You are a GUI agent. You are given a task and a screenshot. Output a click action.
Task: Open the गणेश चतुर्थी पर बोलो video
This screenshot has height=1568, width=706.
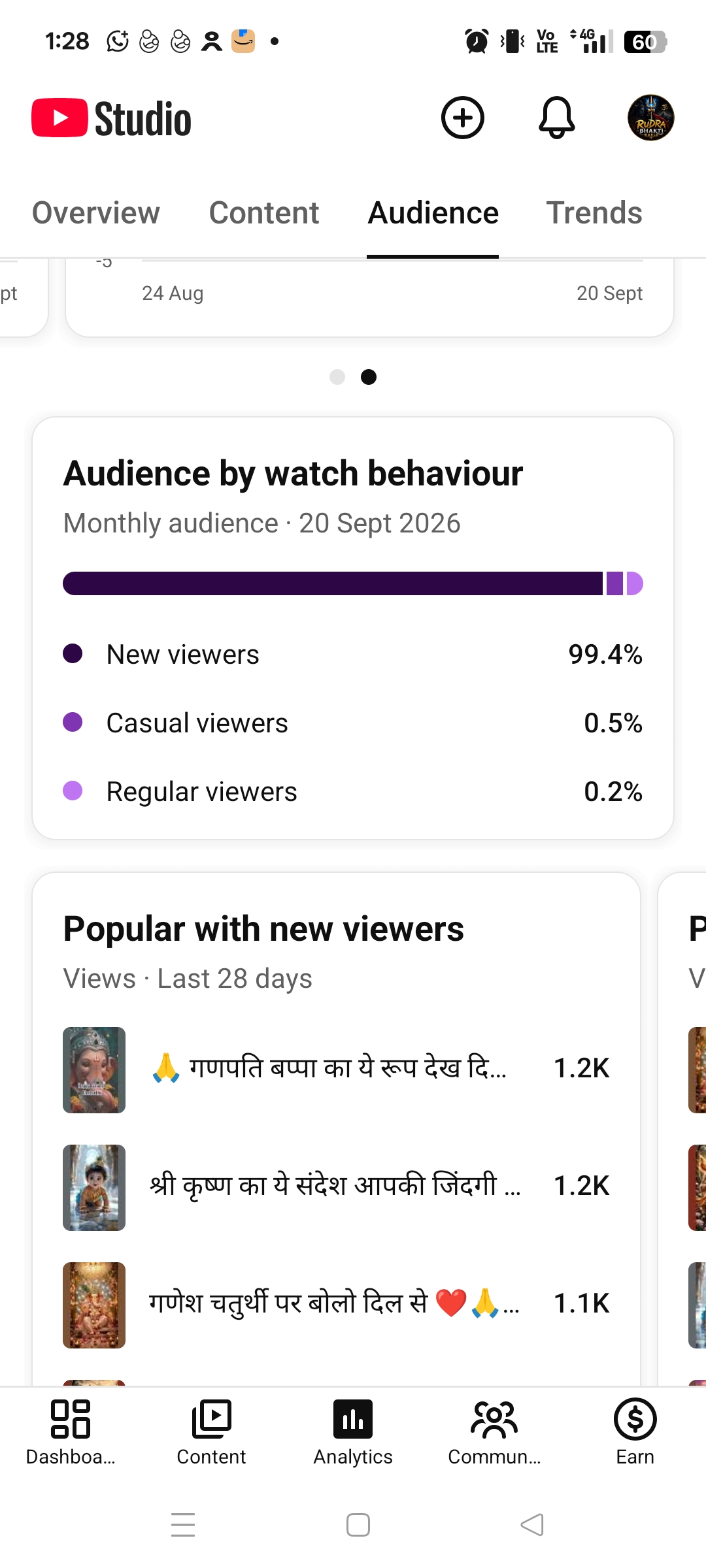336,1305
